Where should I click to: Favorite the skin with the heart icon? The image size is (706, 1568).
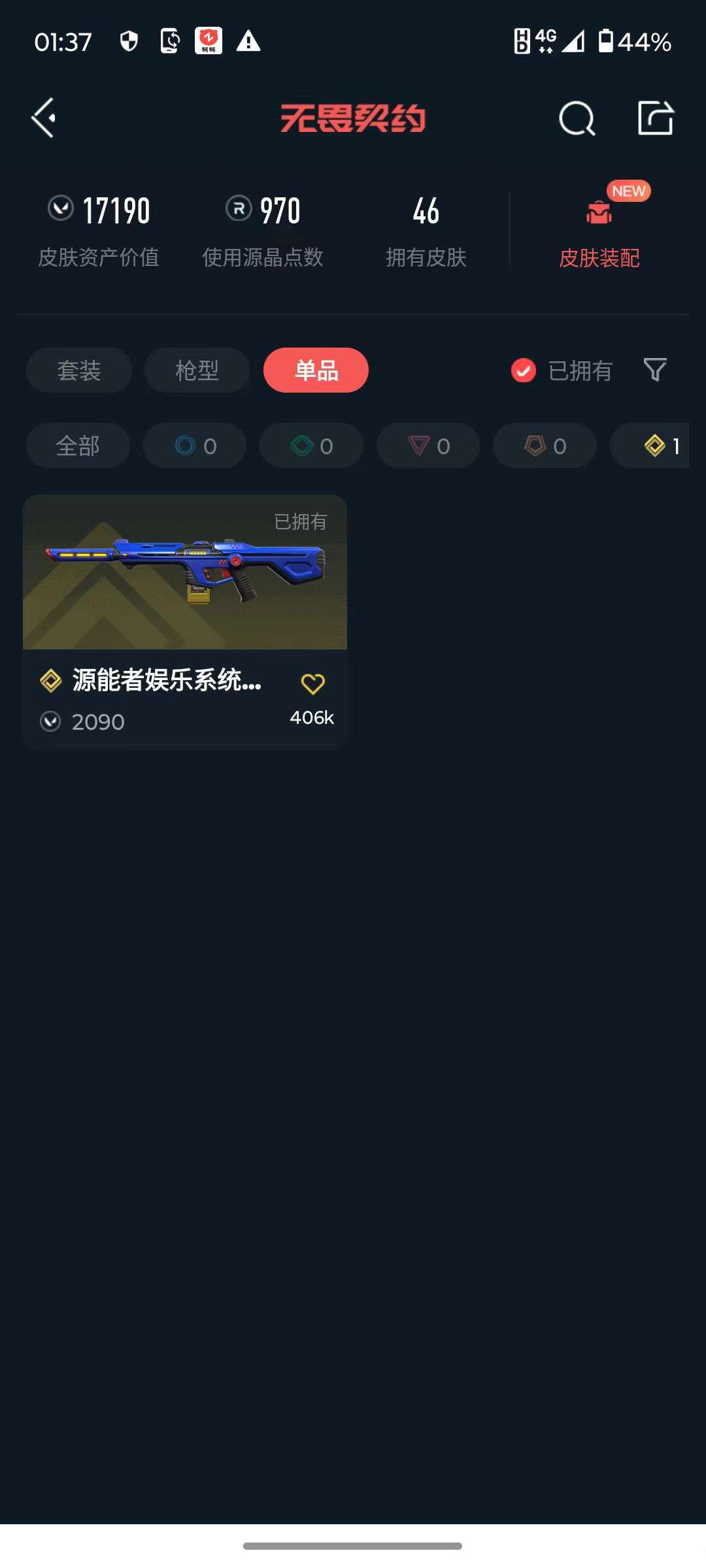pos(314,683)
